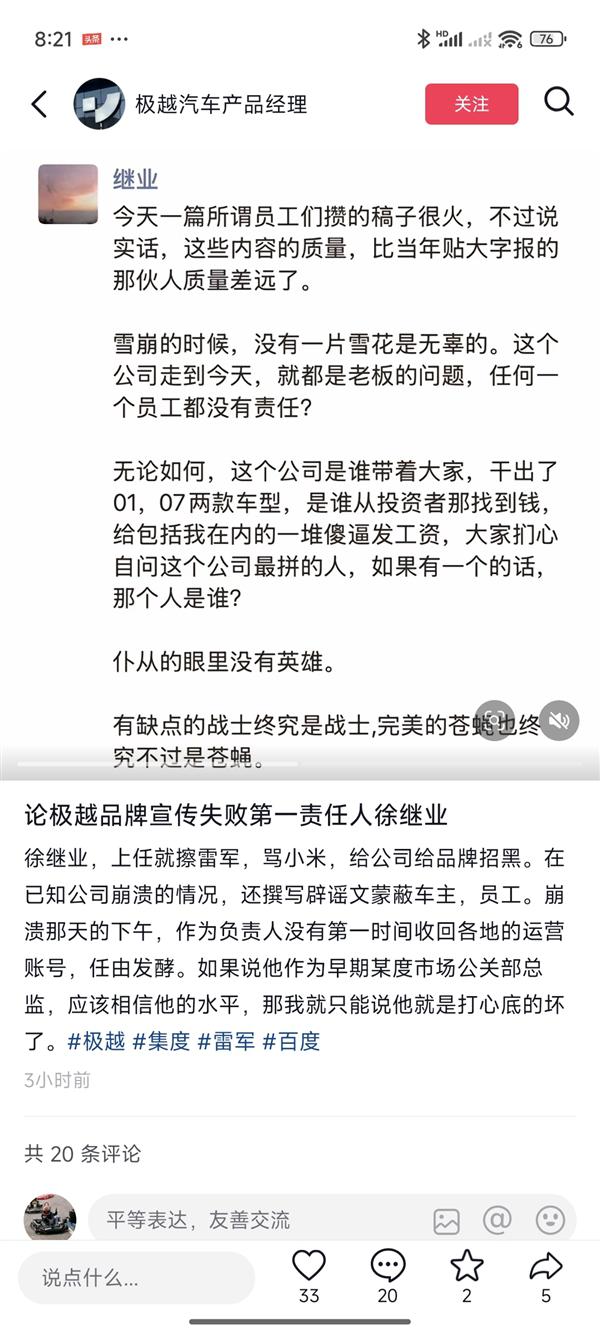This screenshot has width=600, height=1333.
Task: Open the image scan icon on the video
Action: (497, 720)
